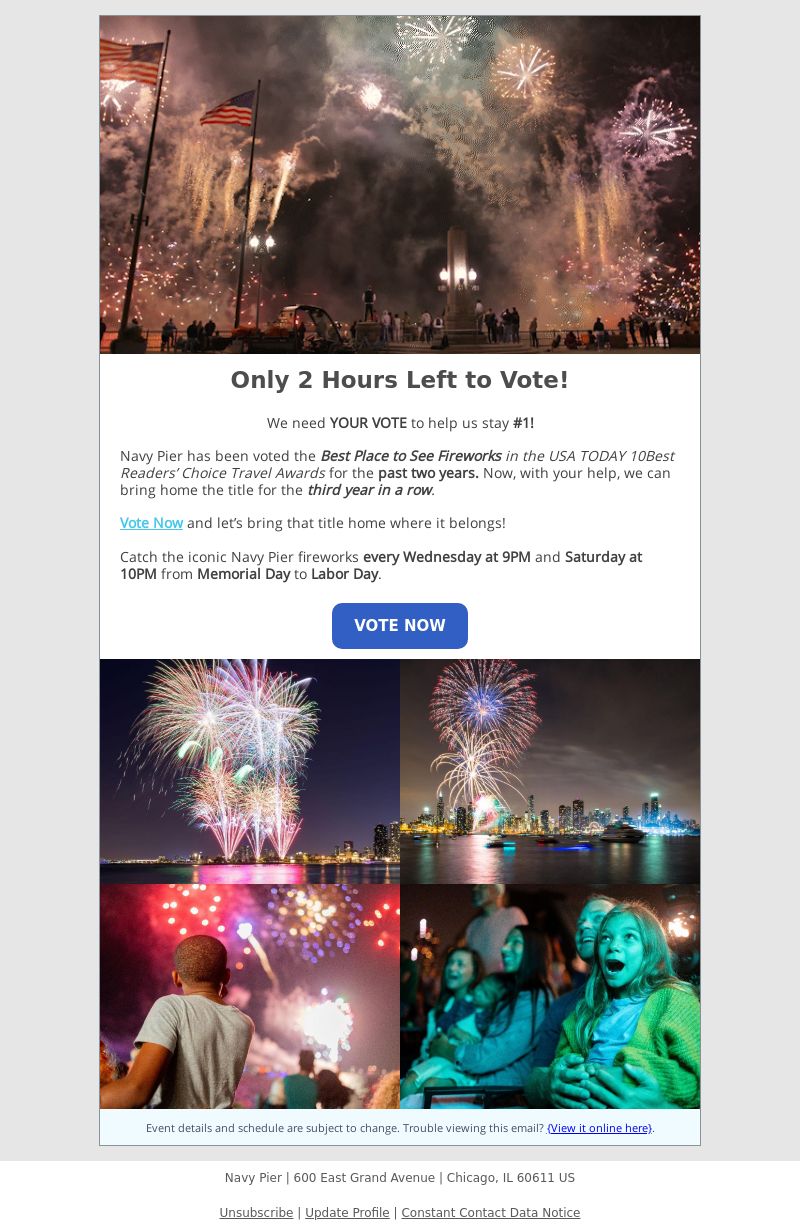Unsubscribe from this mailing list

[256, 1212]
